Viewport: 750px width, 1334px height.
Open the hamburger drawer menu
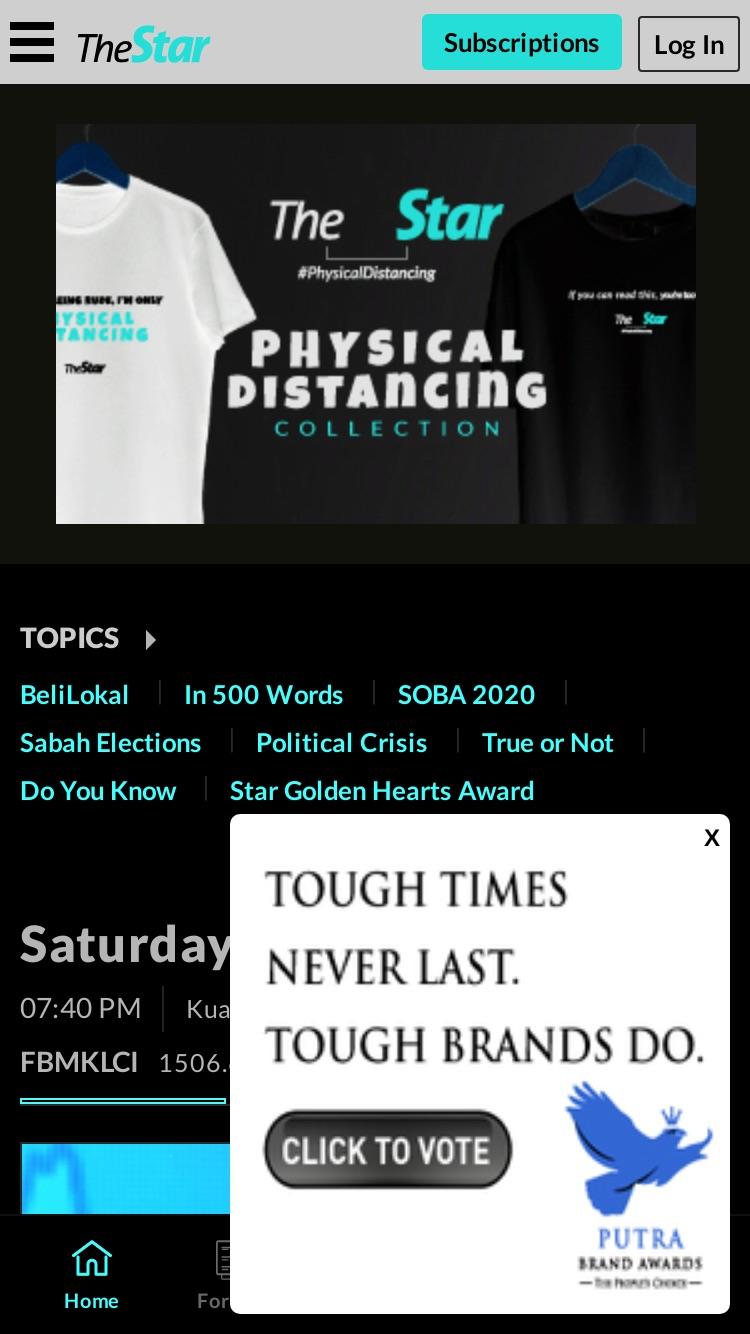(32, 43)
